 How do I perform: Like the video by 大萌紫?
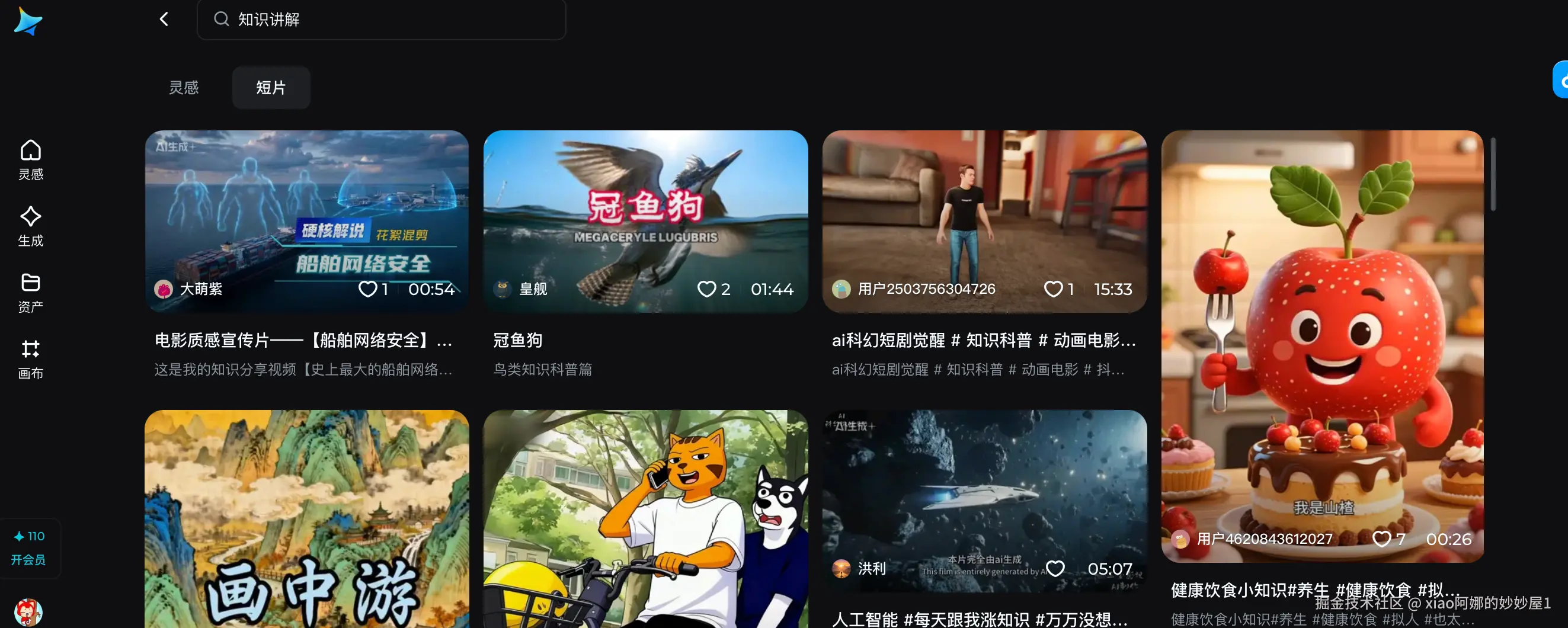(x=367, y=289)
